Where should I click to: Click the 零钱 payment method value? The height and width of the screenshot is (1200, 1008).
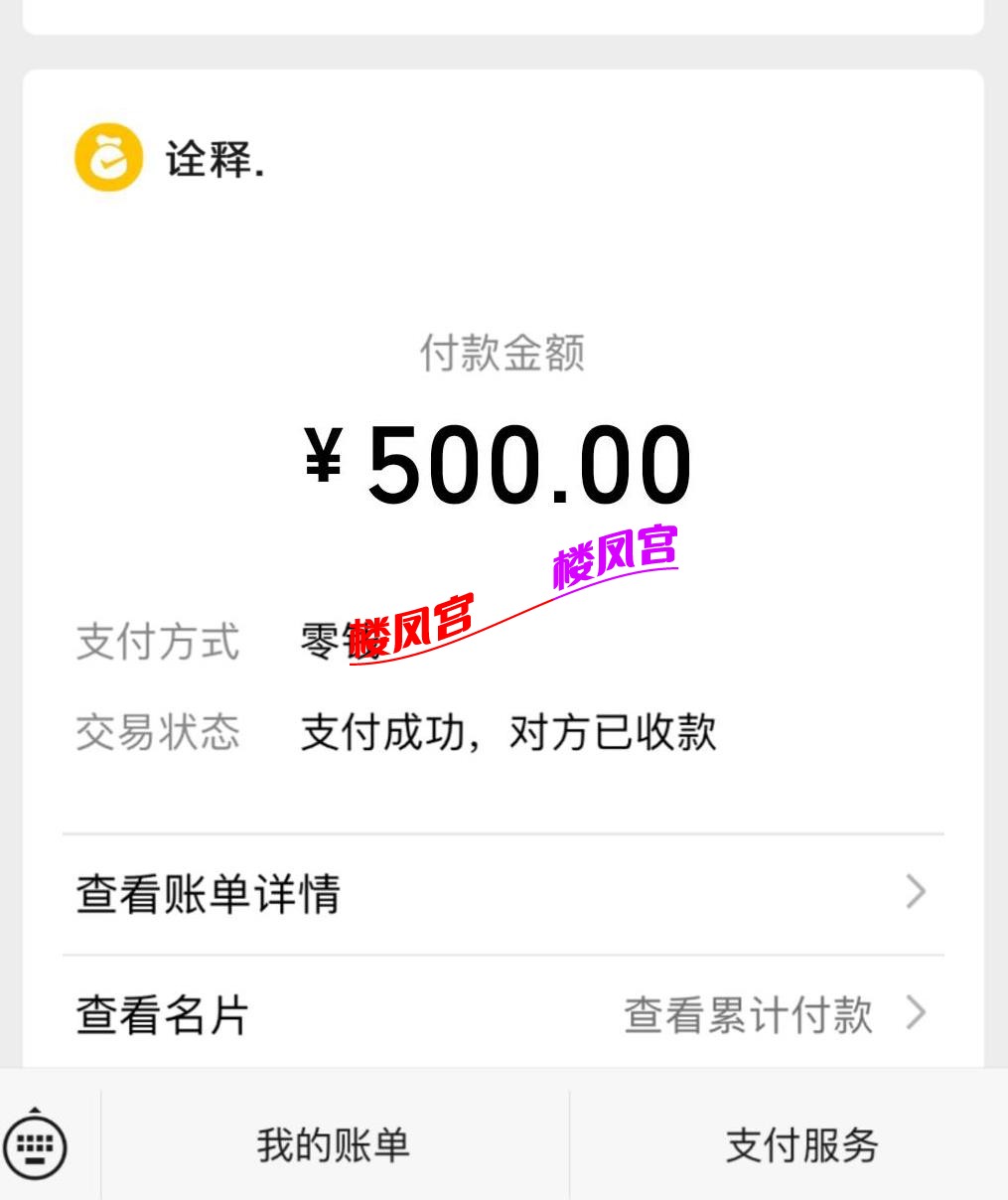tap(328, 636)
